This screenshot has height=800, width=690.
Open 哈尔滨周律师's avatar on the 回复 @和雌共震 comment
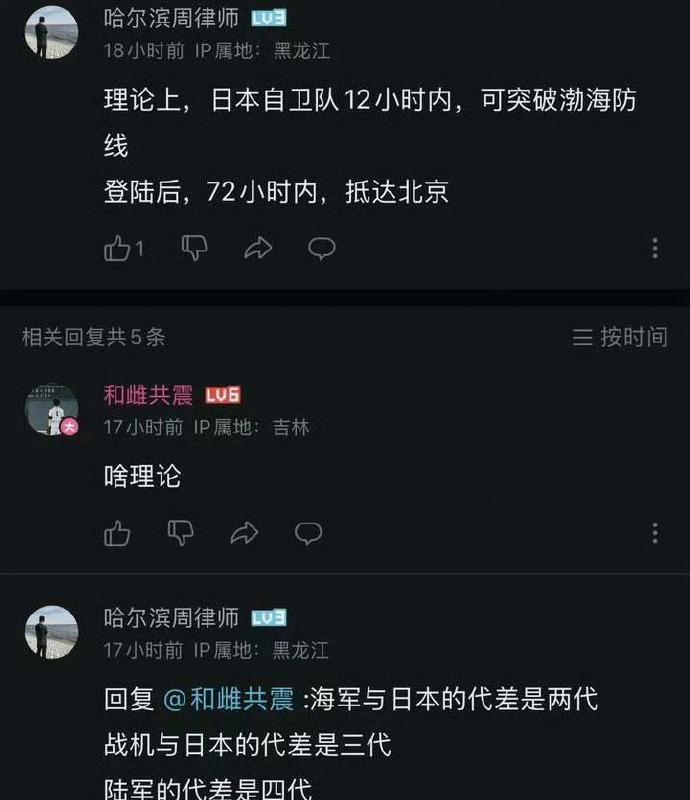(x=51, y=632)
